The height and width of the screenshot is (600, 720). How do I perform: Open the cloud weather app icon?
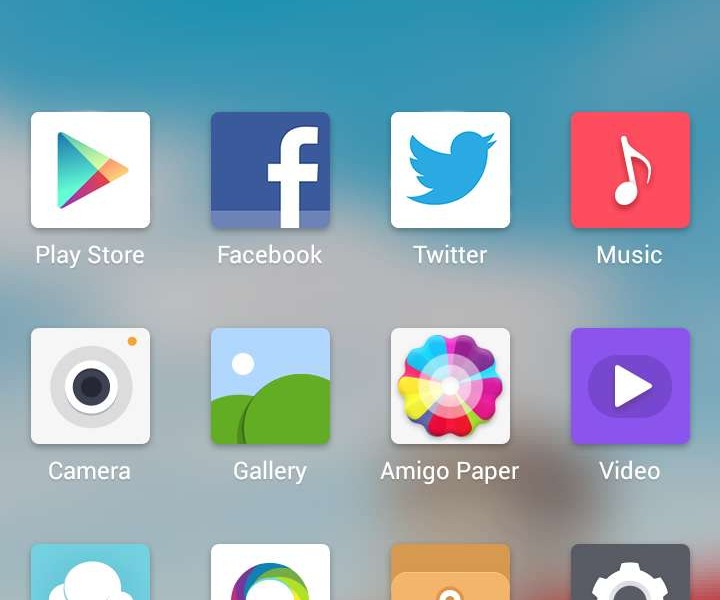(x=90, y=575)
